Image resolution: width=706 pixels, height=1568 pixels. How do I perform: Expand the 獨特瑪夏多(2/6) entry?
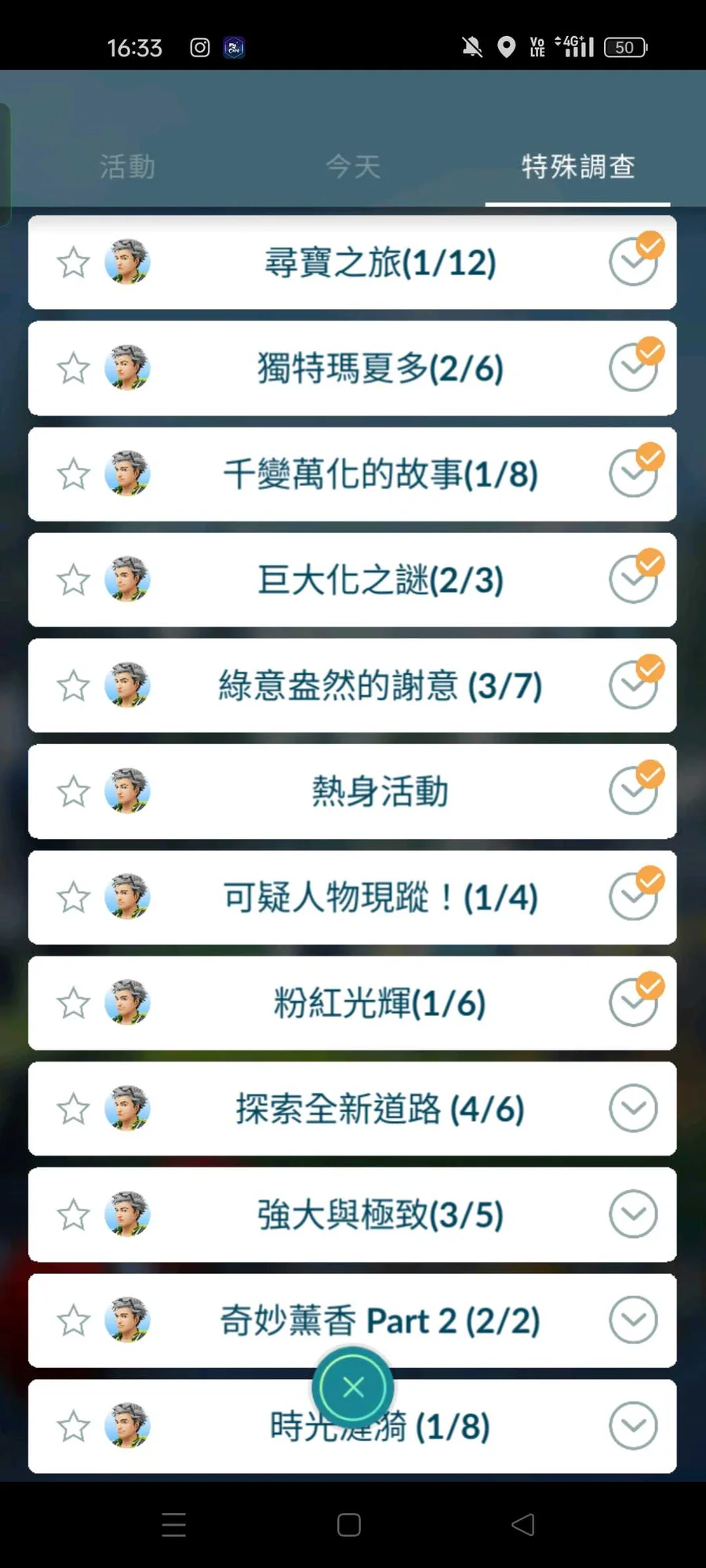tap(633, 368)
